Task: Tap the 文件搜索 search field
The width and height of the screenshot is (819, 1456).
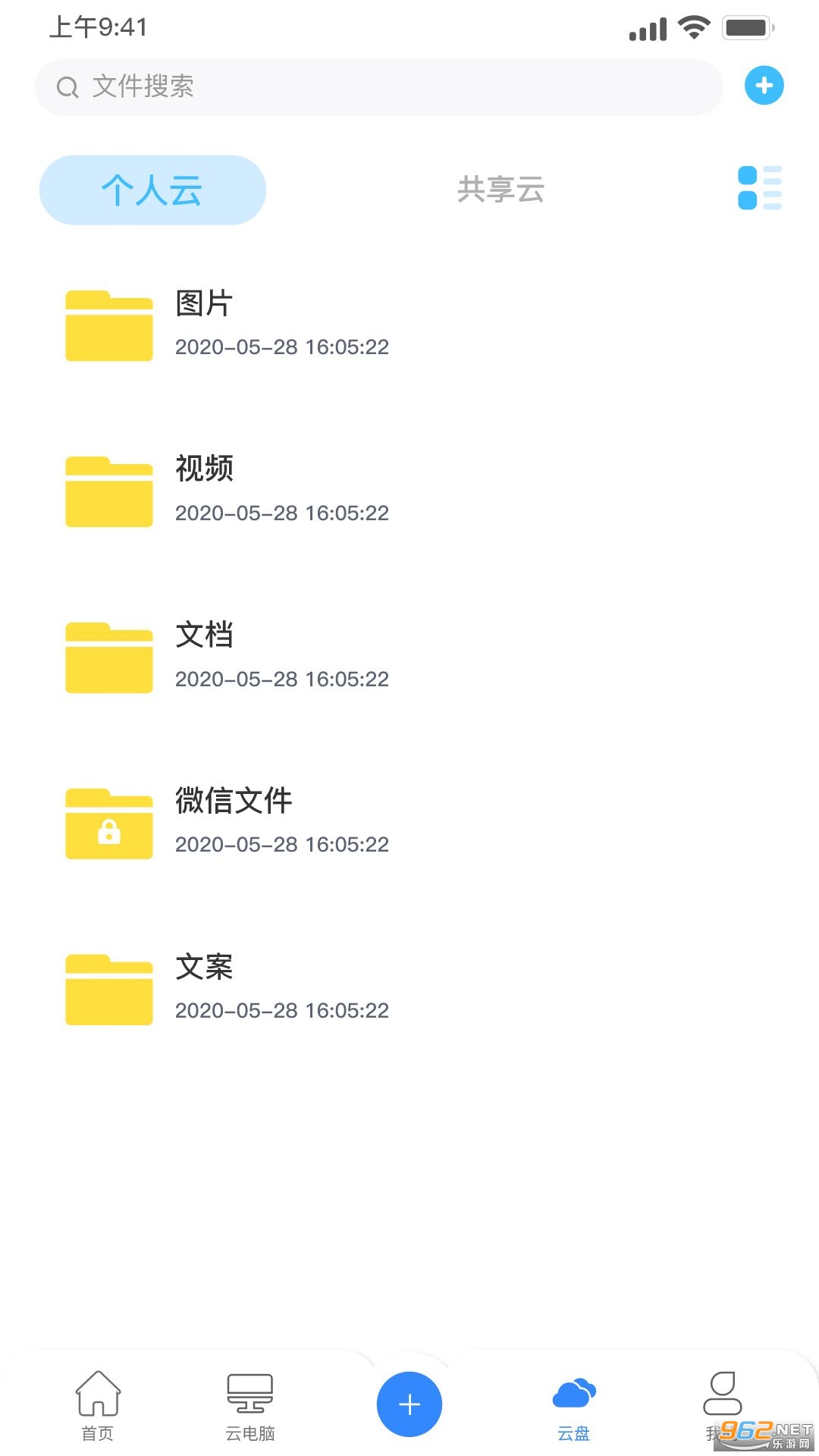Action: [379, 86]
